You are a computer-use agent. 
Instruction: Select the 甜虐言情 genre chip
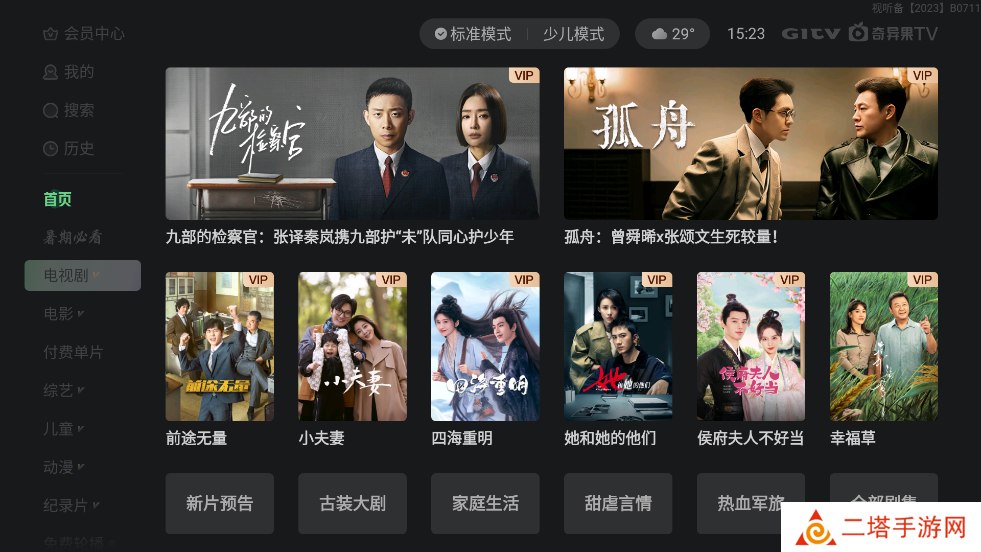tap(618, 503)
